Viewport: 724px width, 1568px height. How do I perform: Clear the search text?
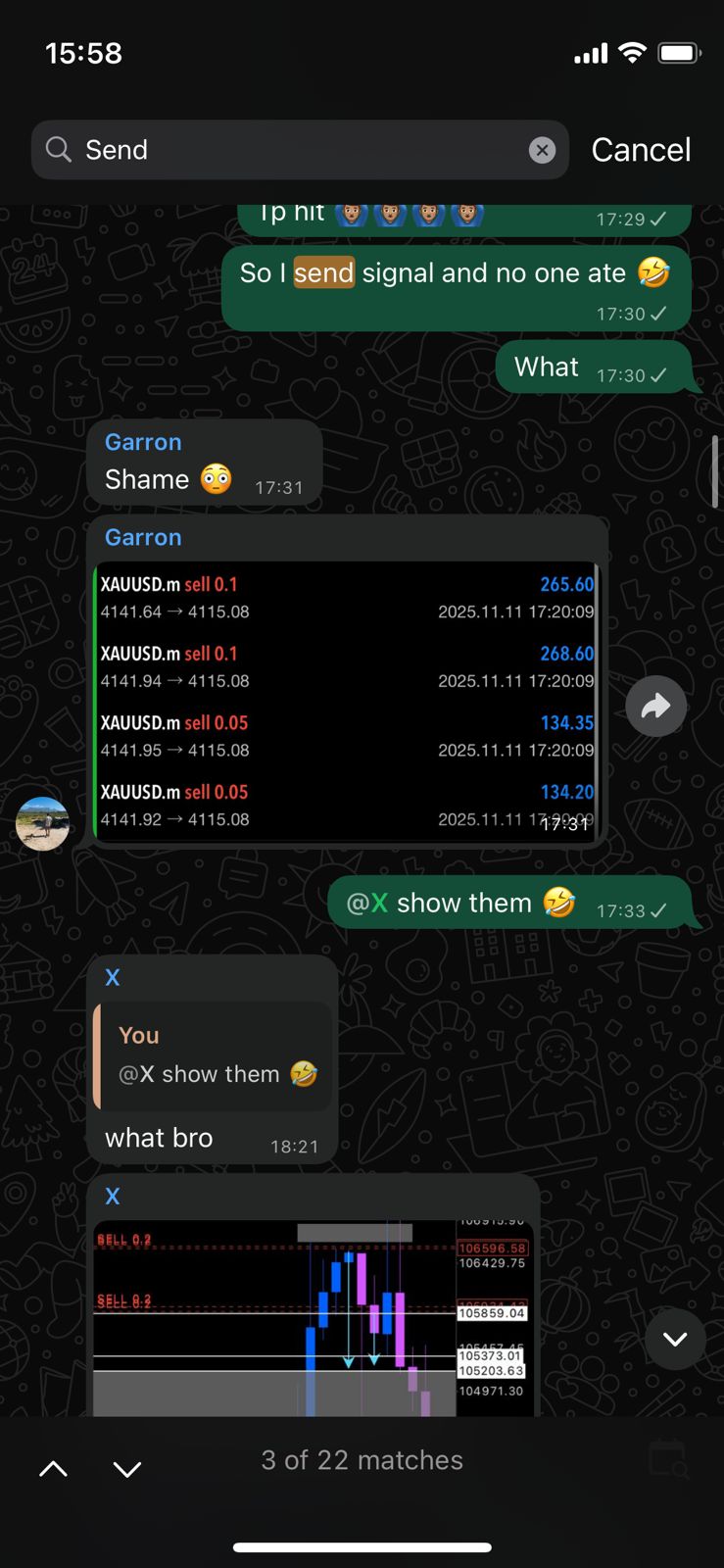[x=542, y=150]
